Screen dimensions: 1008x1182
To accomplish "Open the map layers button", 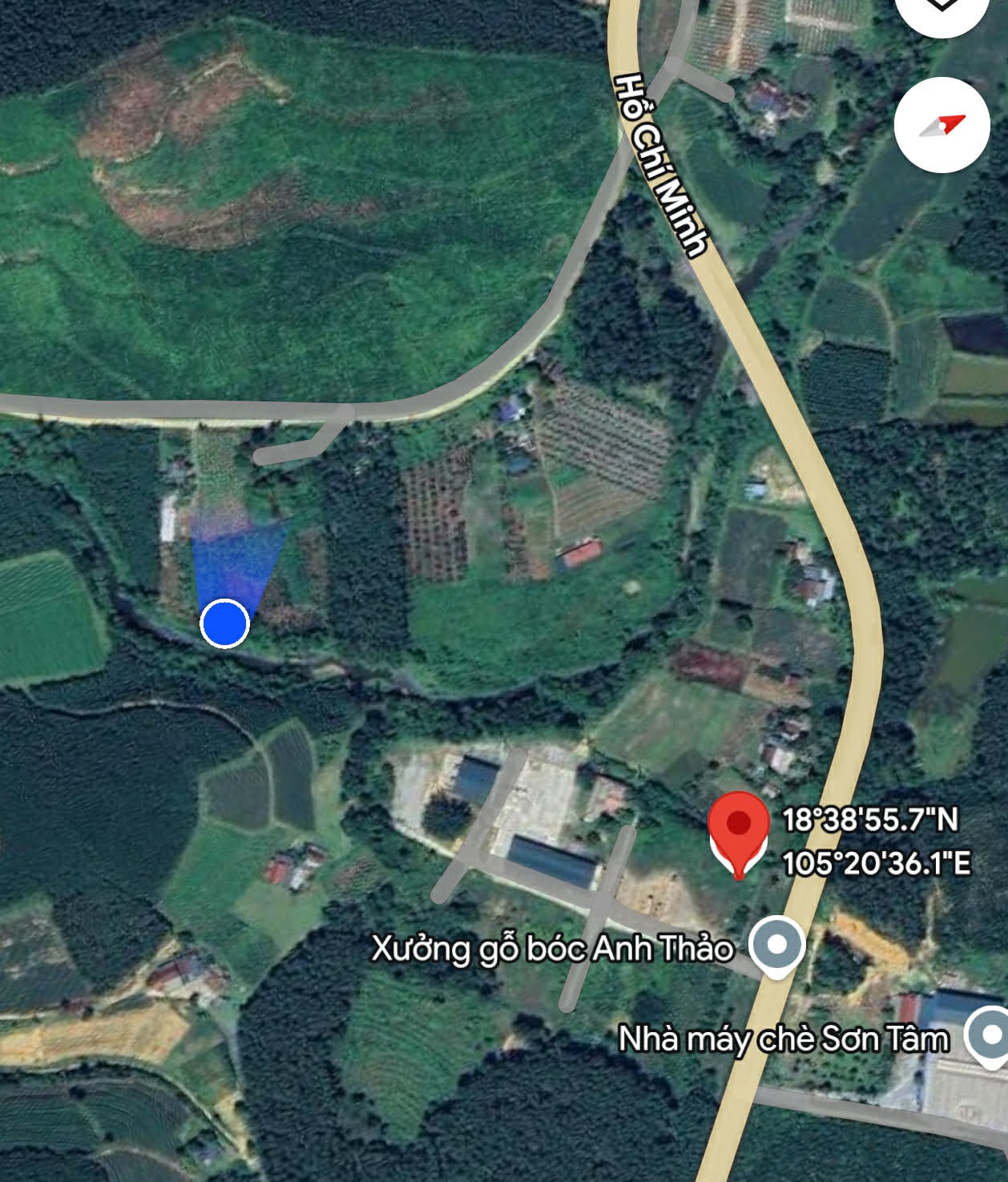I will tap(942, 8).
